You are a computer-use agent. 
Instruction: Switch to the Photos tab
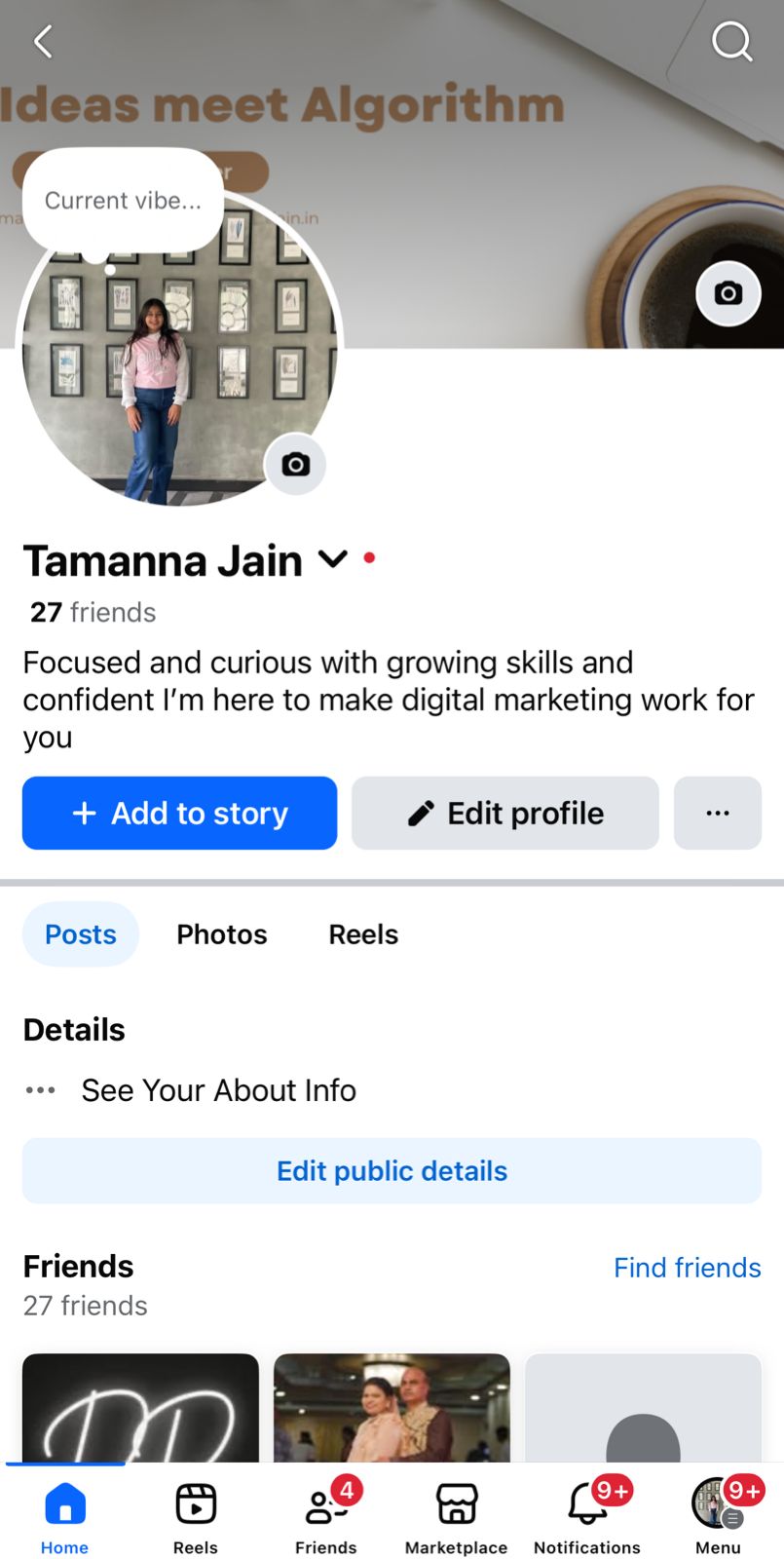[222, 934]
